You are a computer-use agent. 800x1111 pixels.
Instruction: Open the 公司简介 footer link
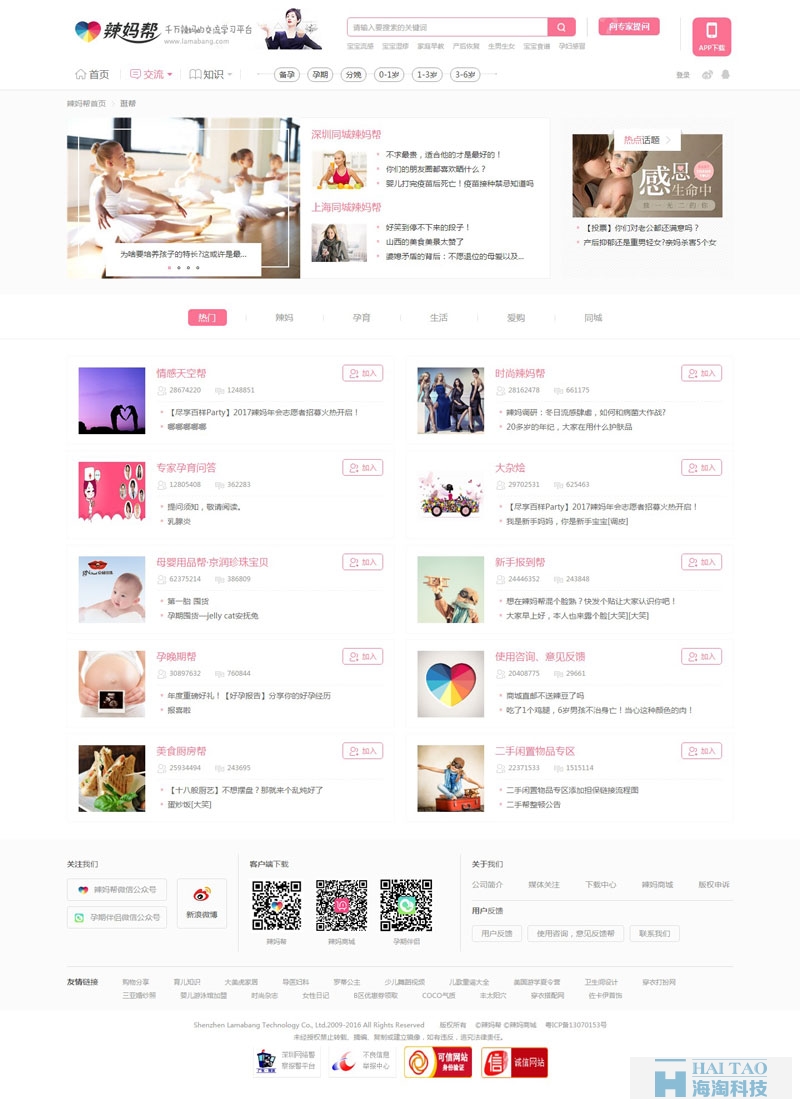point(487,885)
